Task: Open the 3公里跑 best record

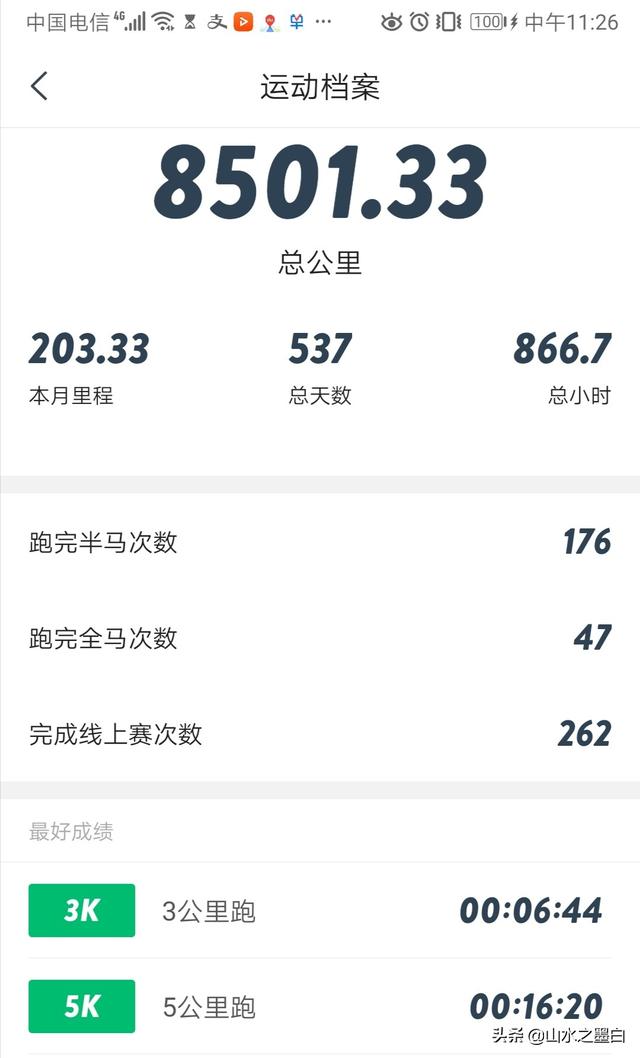Action: coord(320,910)
